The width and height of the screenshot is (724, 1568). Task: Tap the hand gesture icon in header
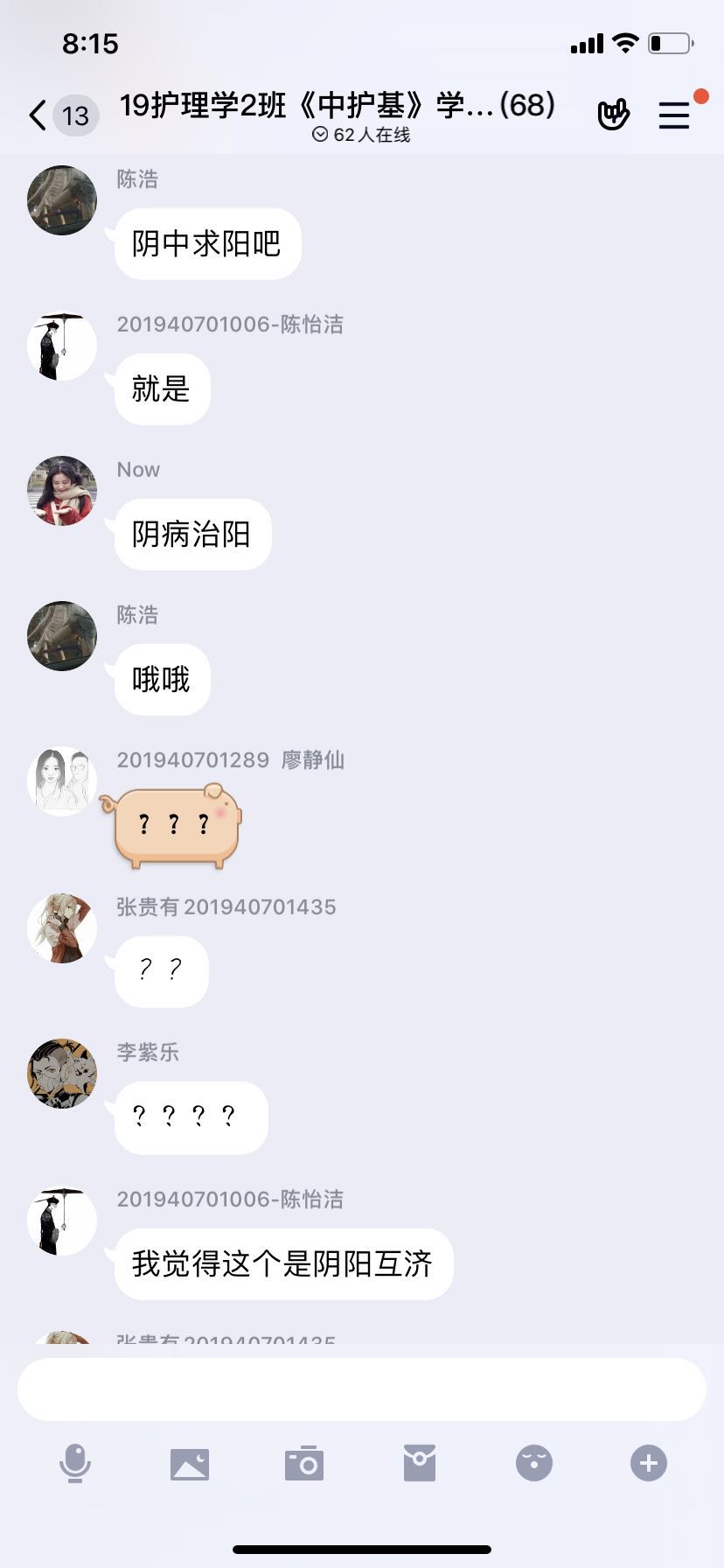(613, 115)
